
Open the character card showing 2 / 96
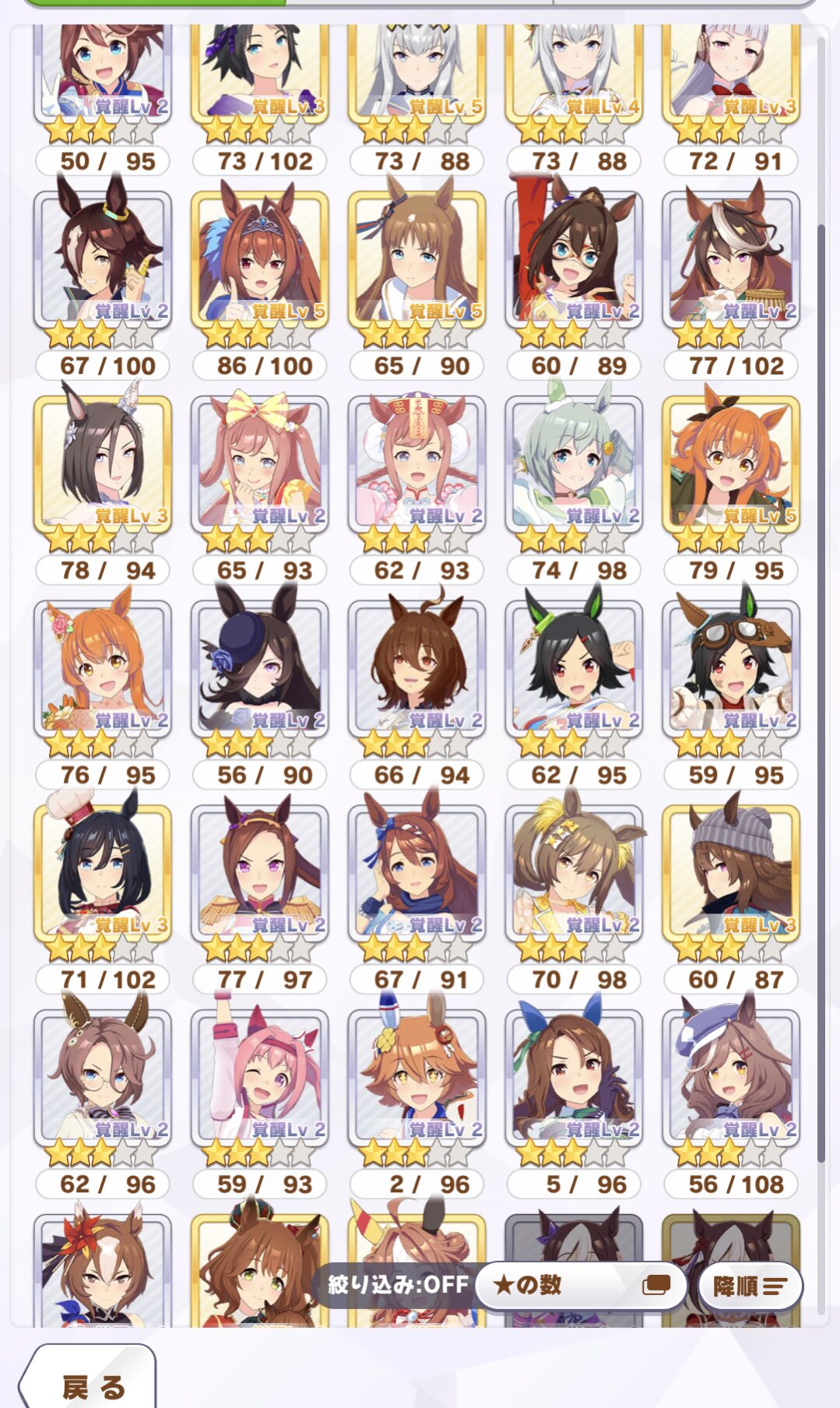pyautogui.click(x=417, y=1097)
